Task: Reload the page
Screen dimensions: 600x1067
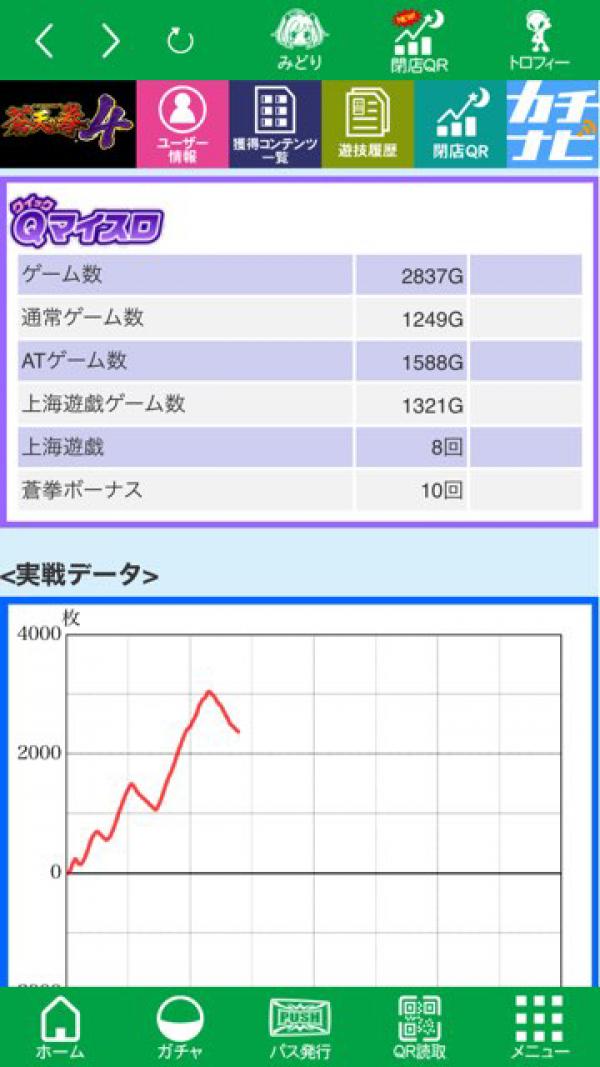Action: point(180,42)
